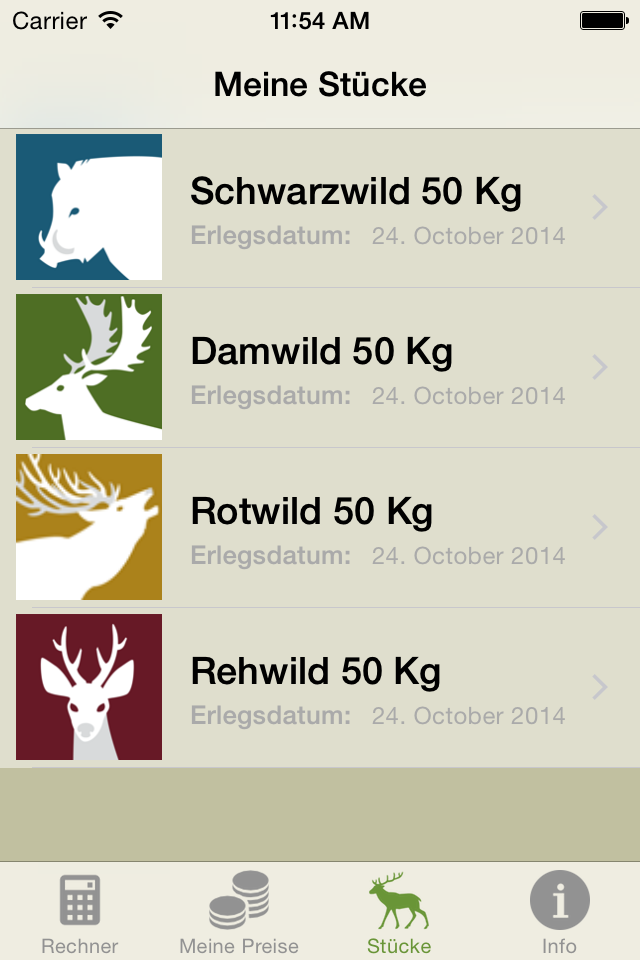Switch to the Rechner tab
The image size is (640, 960).
coord(80,912)
